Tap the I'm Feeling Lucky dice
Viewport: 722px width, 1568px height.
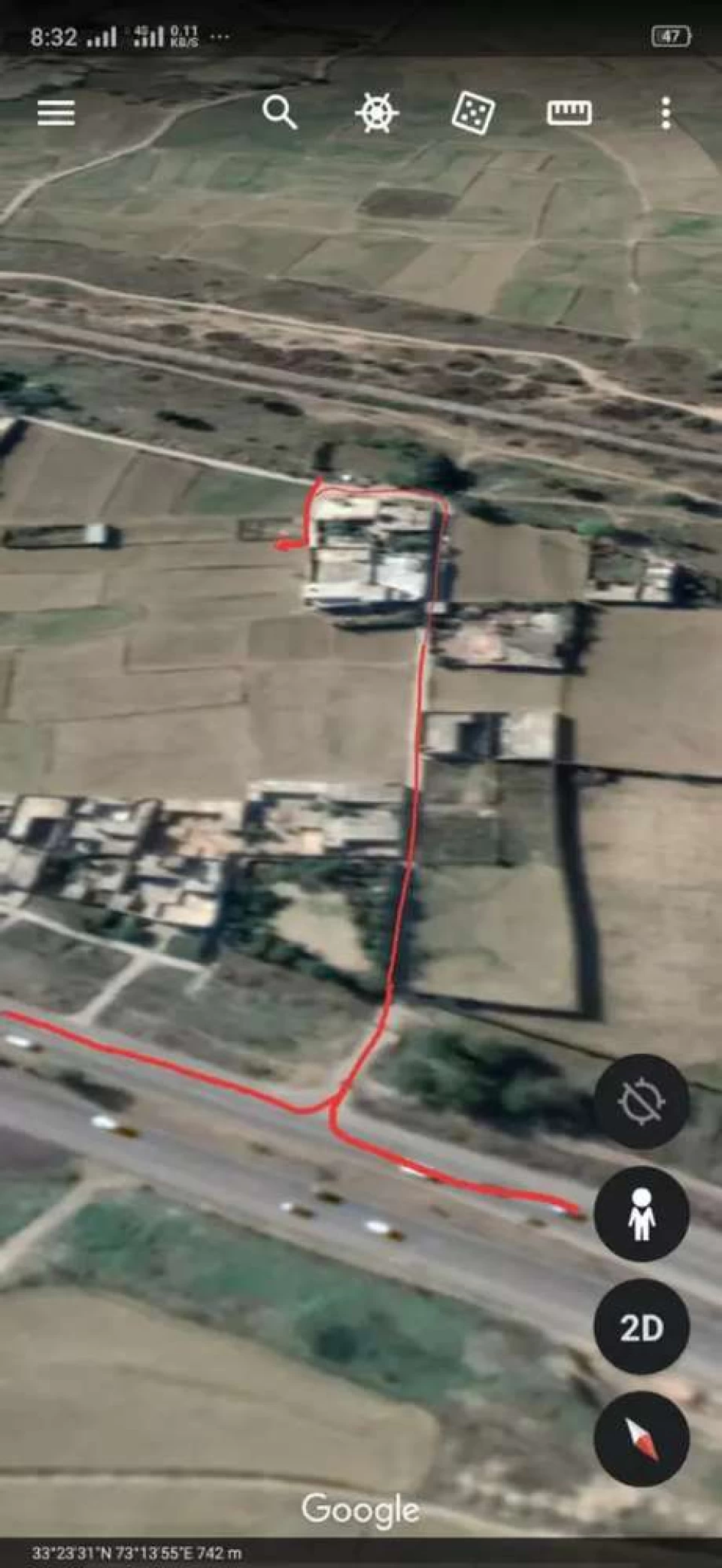coord(473,113)
